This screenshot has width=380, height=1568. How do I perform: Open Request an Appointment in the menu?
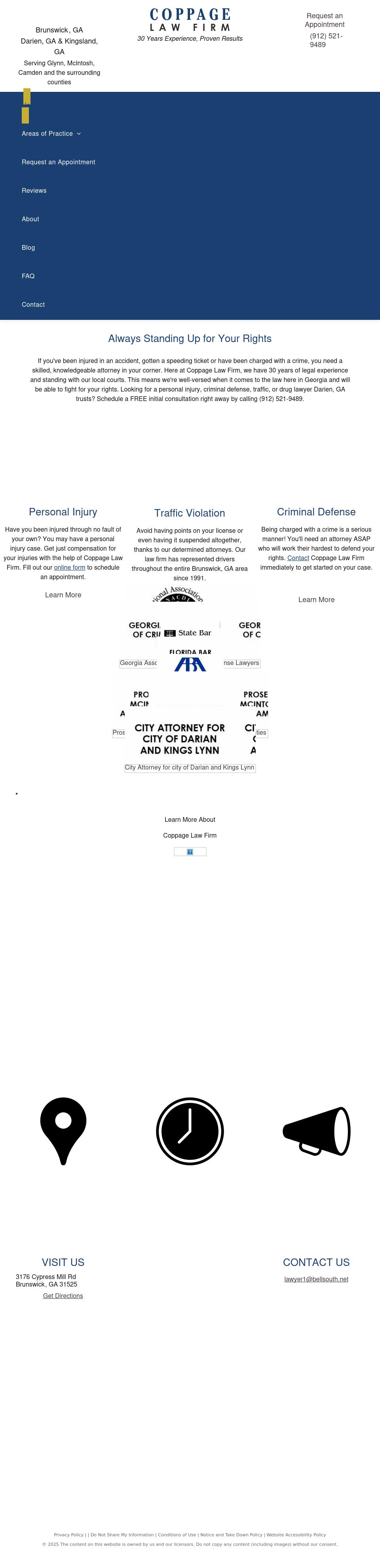tap(59, 162)
